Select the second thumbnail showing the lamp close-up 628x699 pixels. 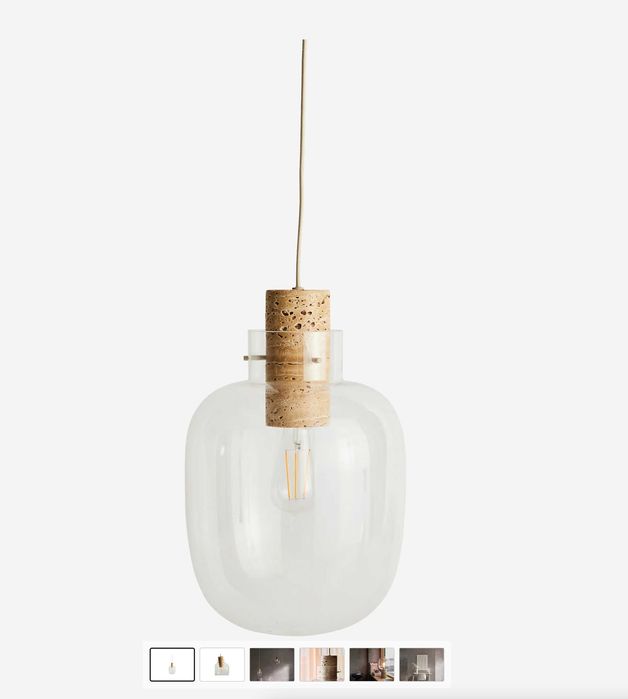click(222, 665)
